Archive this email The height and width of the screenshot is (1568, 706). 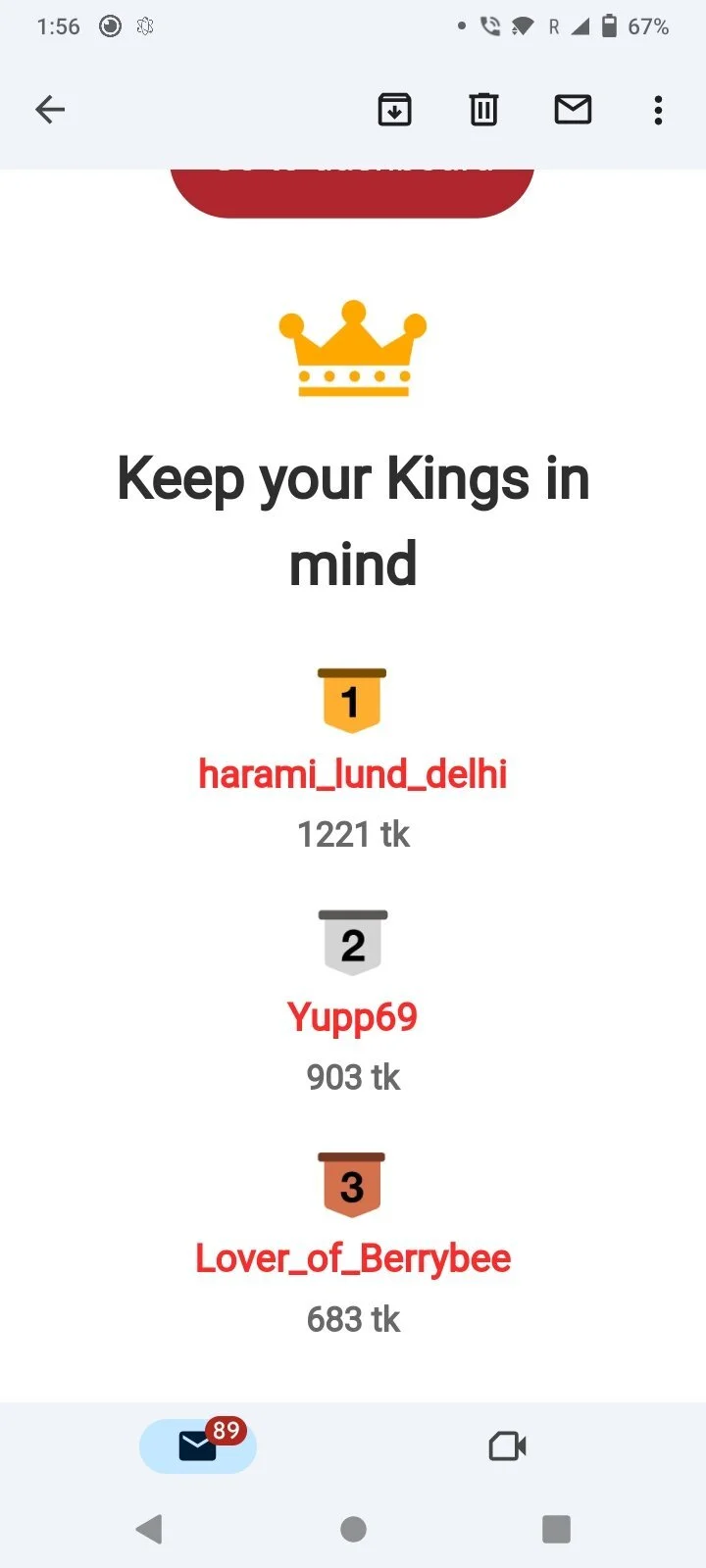394,110
